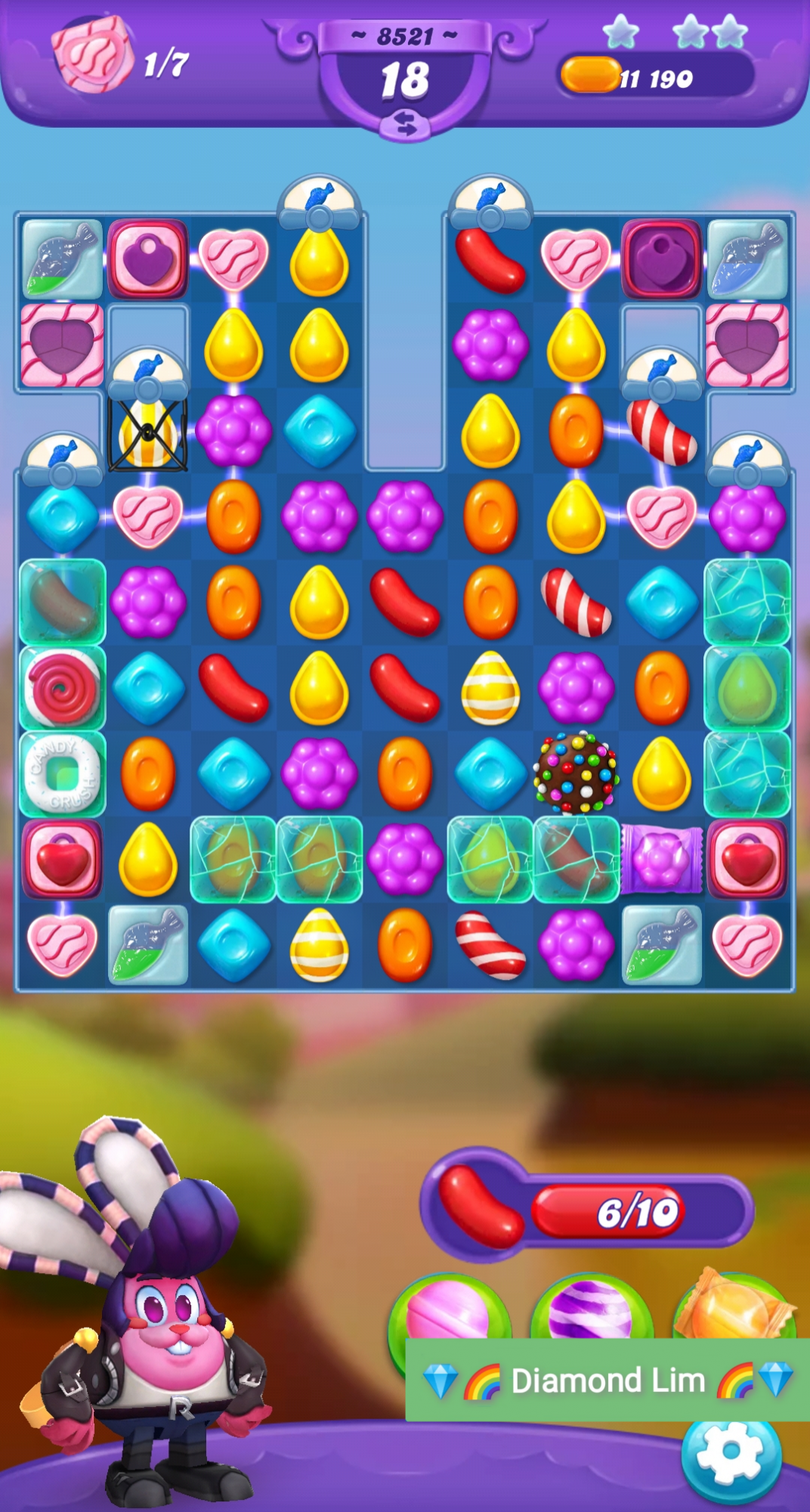
Task: Select the pink lollipop booster
Action: pyautogui.click(x=449, y=1312)
